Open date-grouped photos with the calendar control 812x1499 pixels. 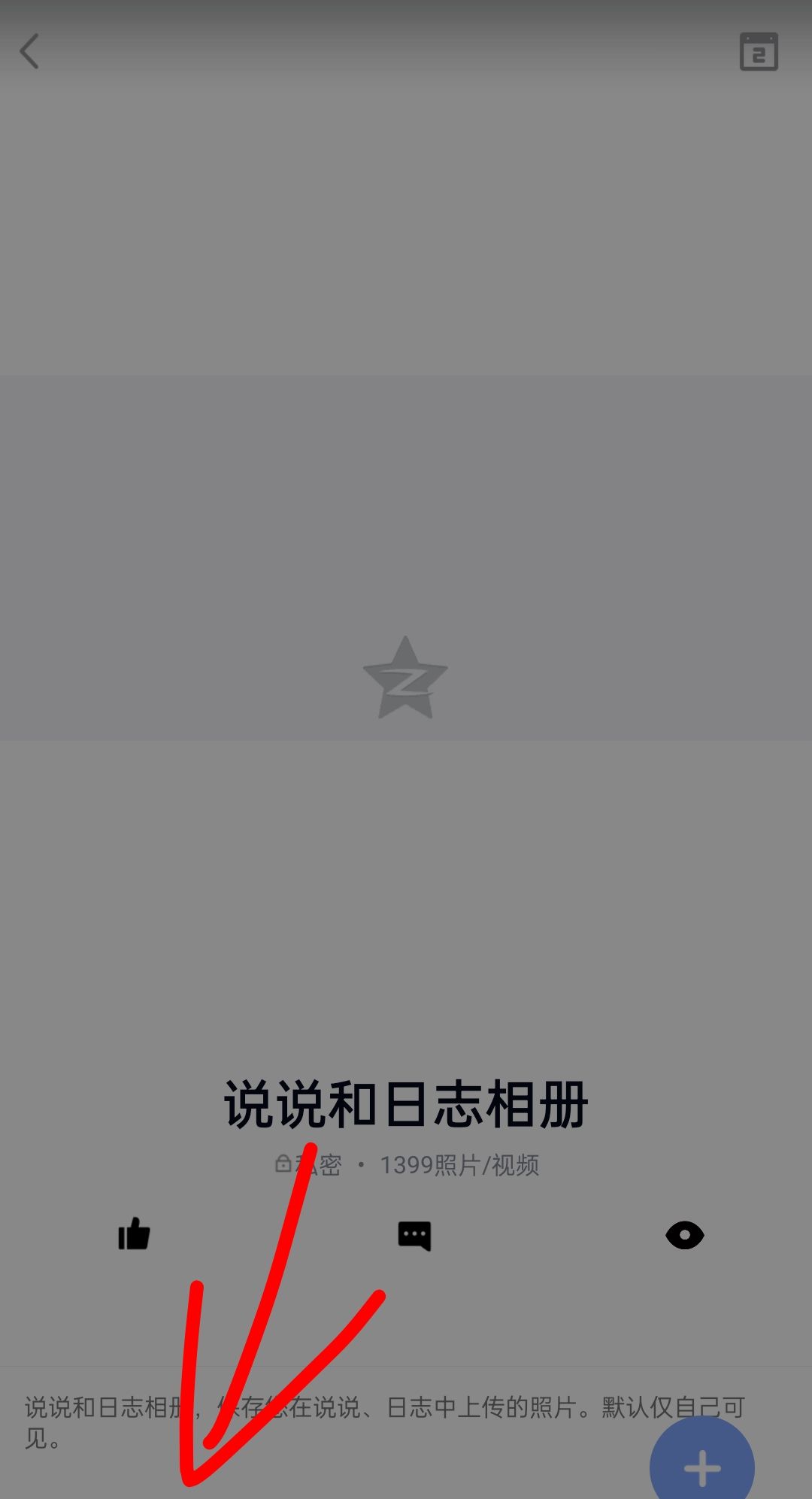click(759, 51)
